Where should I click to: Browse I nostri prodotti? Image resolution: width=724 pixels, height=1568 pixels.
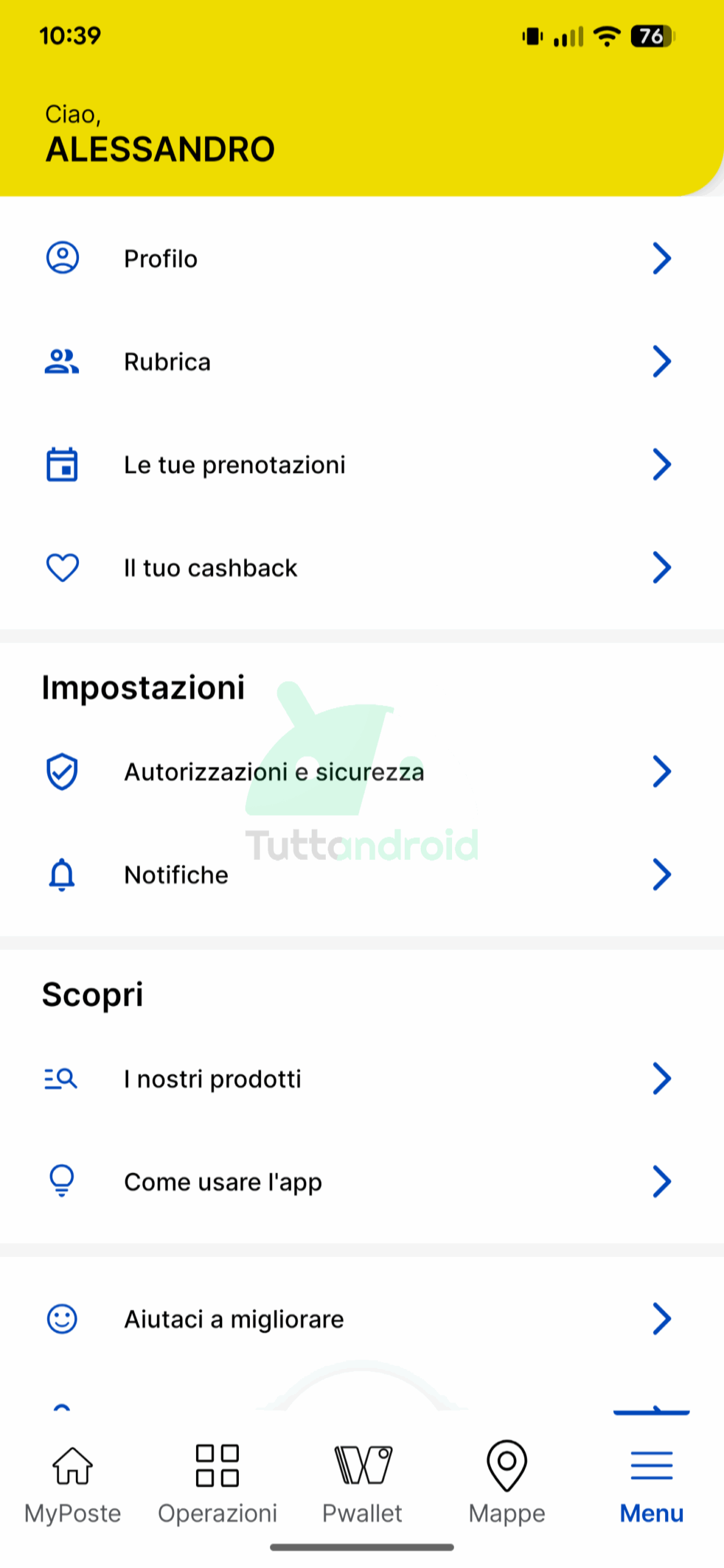point(361,1078)
